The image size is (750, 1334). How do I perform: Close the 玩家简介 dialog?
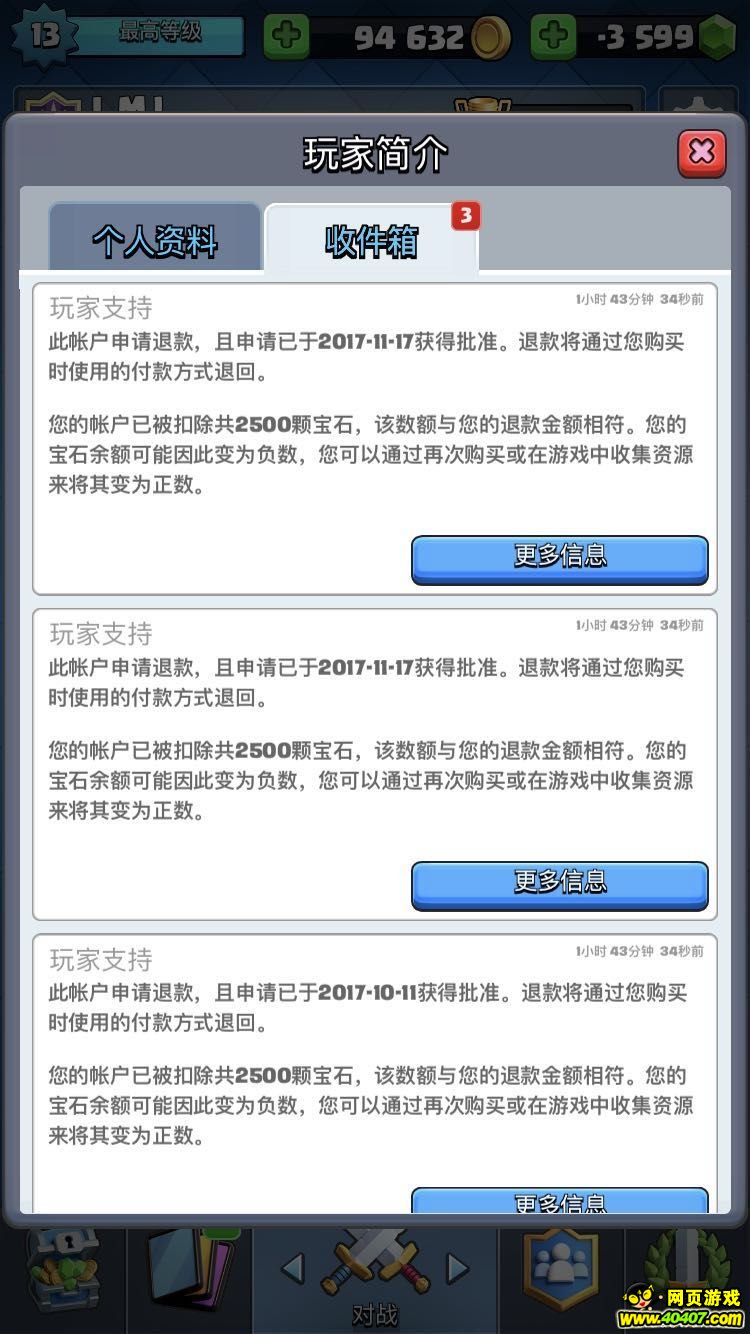(702, 153)
